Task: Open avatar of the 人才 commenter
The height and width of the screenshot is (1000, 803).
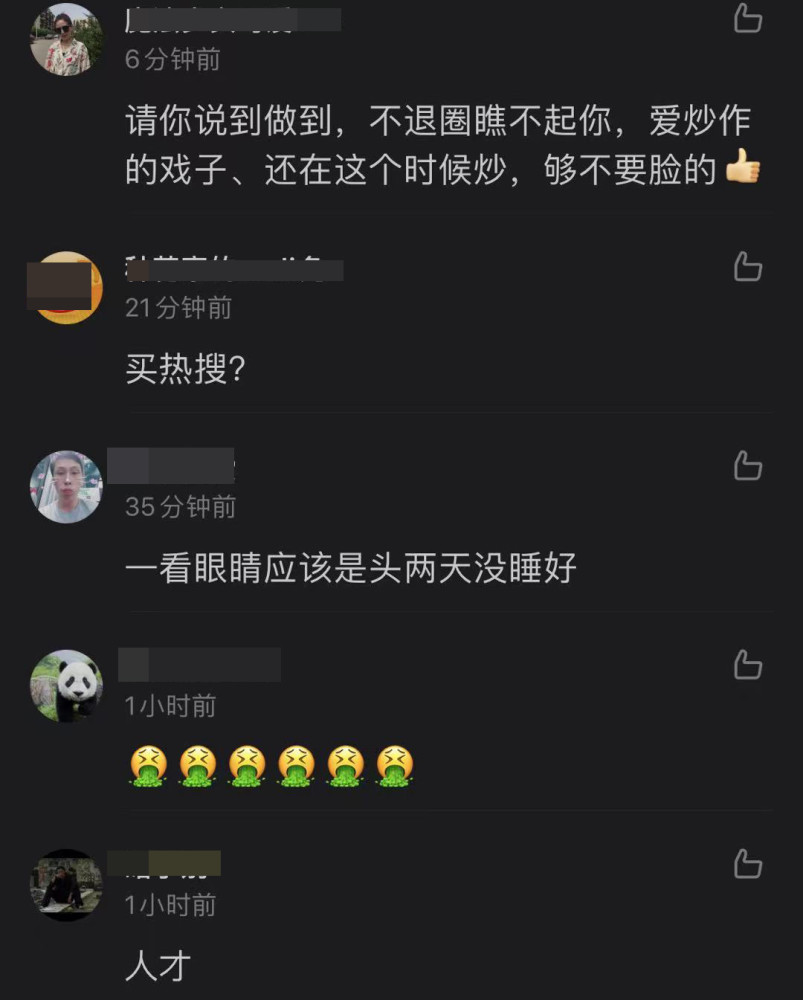Action: click(x=67, y=884)
